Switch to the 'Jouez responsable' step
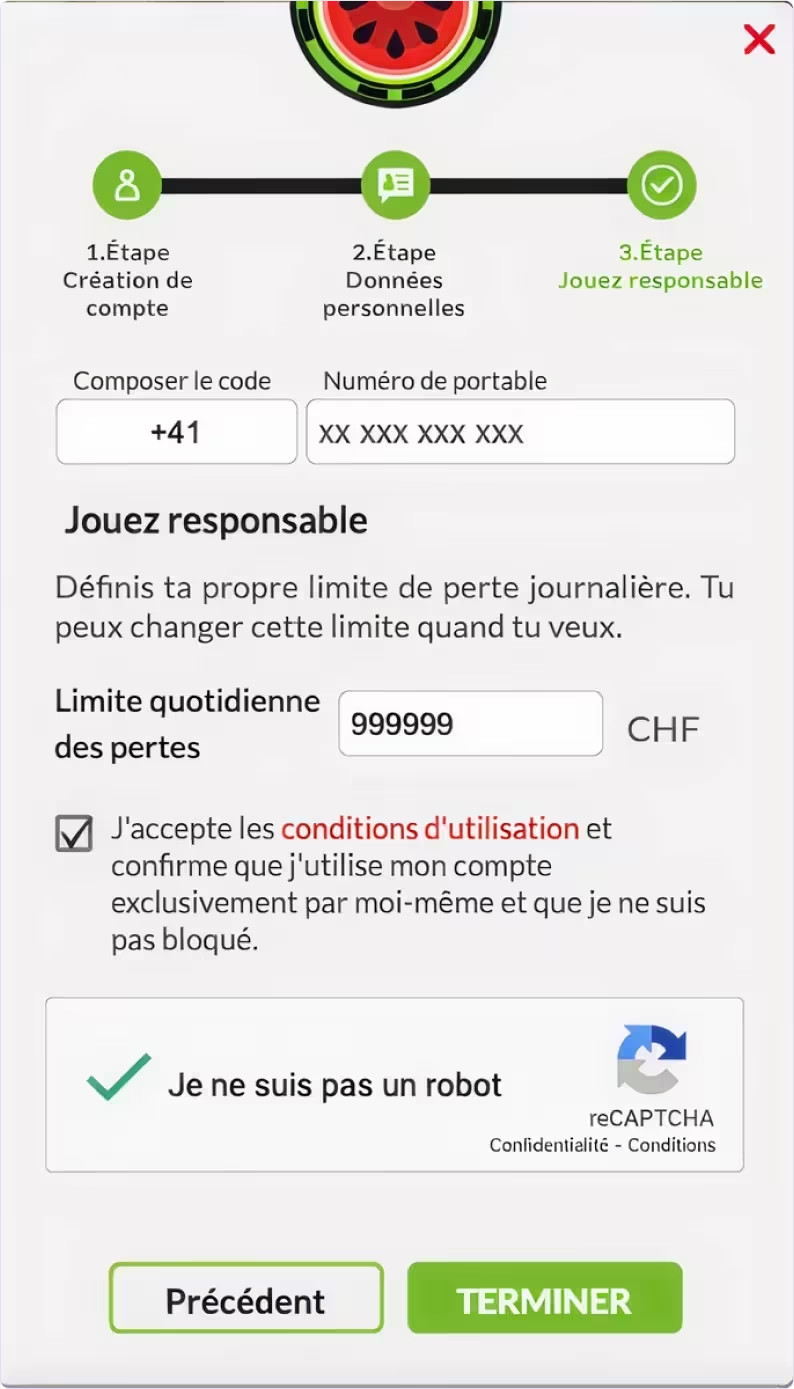Image resolution: width=794 pixels, height=1389 pixels. [x=661, y=183]
